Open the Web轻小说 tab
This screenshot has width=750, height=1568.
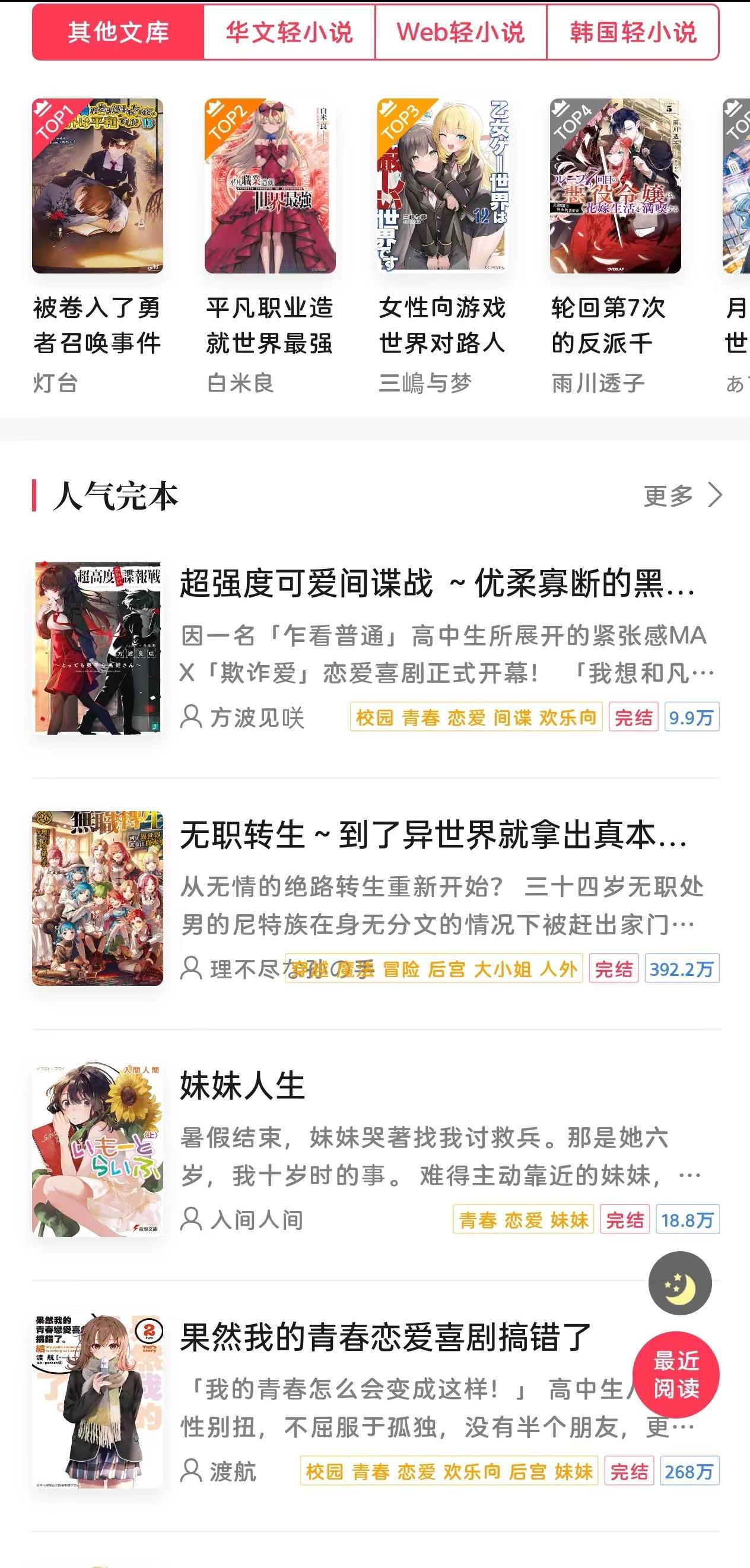click(x=462, y=33)
